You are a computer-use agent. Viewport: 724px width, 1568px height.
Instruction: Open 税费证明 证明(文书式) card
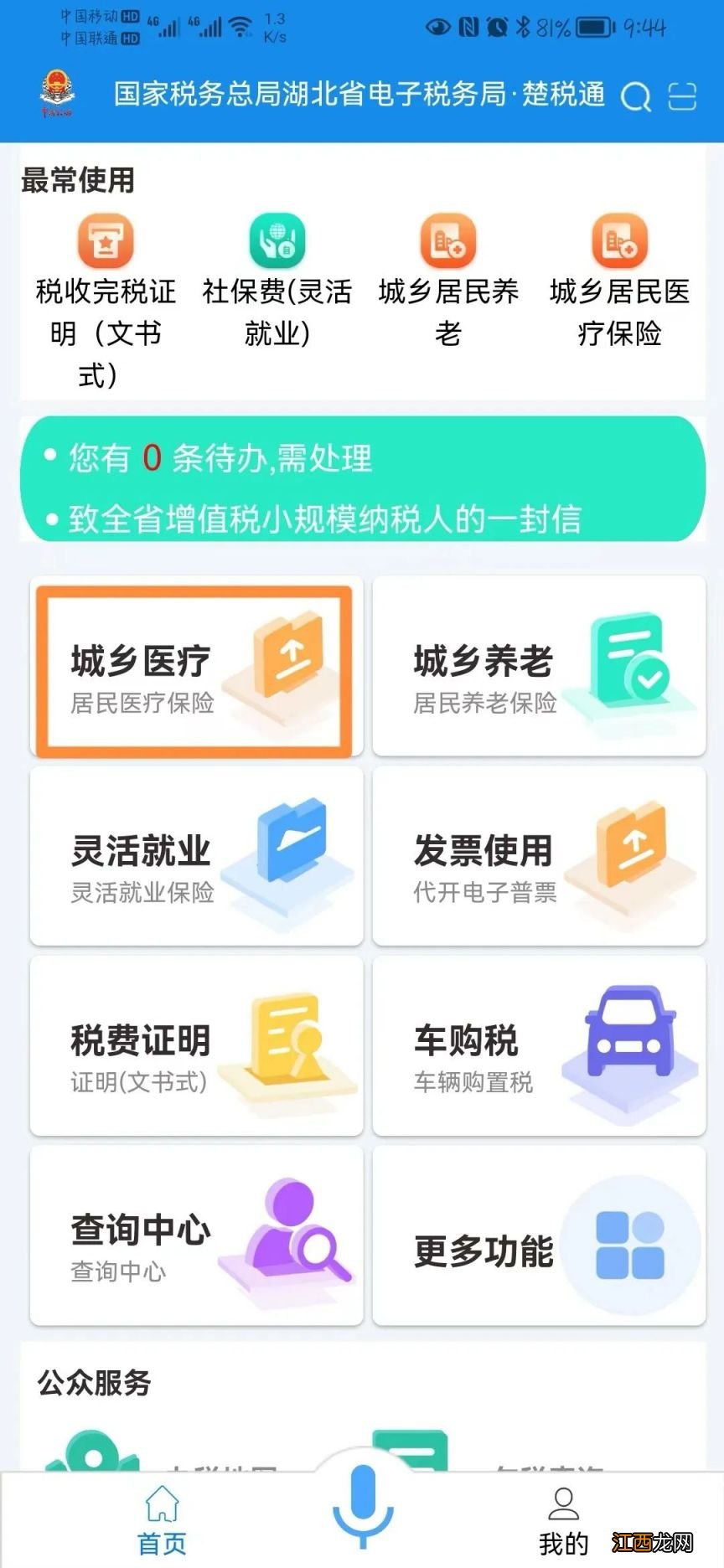(x=196, y=1047)
